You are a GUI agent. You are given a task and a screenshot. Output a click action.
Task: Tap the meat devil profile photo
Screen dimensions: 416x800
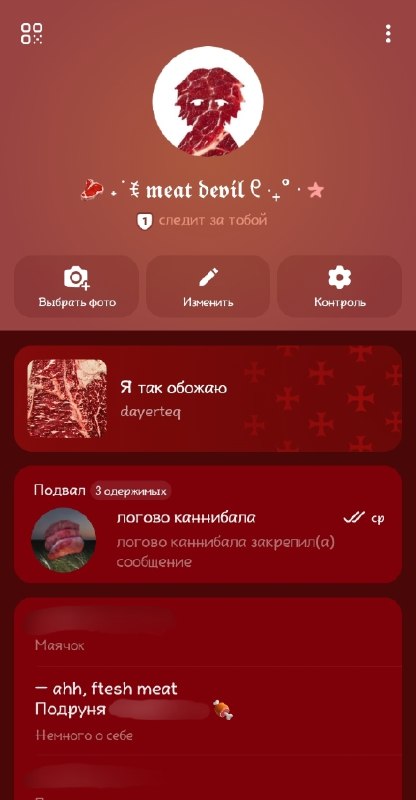tap(208, 102)
